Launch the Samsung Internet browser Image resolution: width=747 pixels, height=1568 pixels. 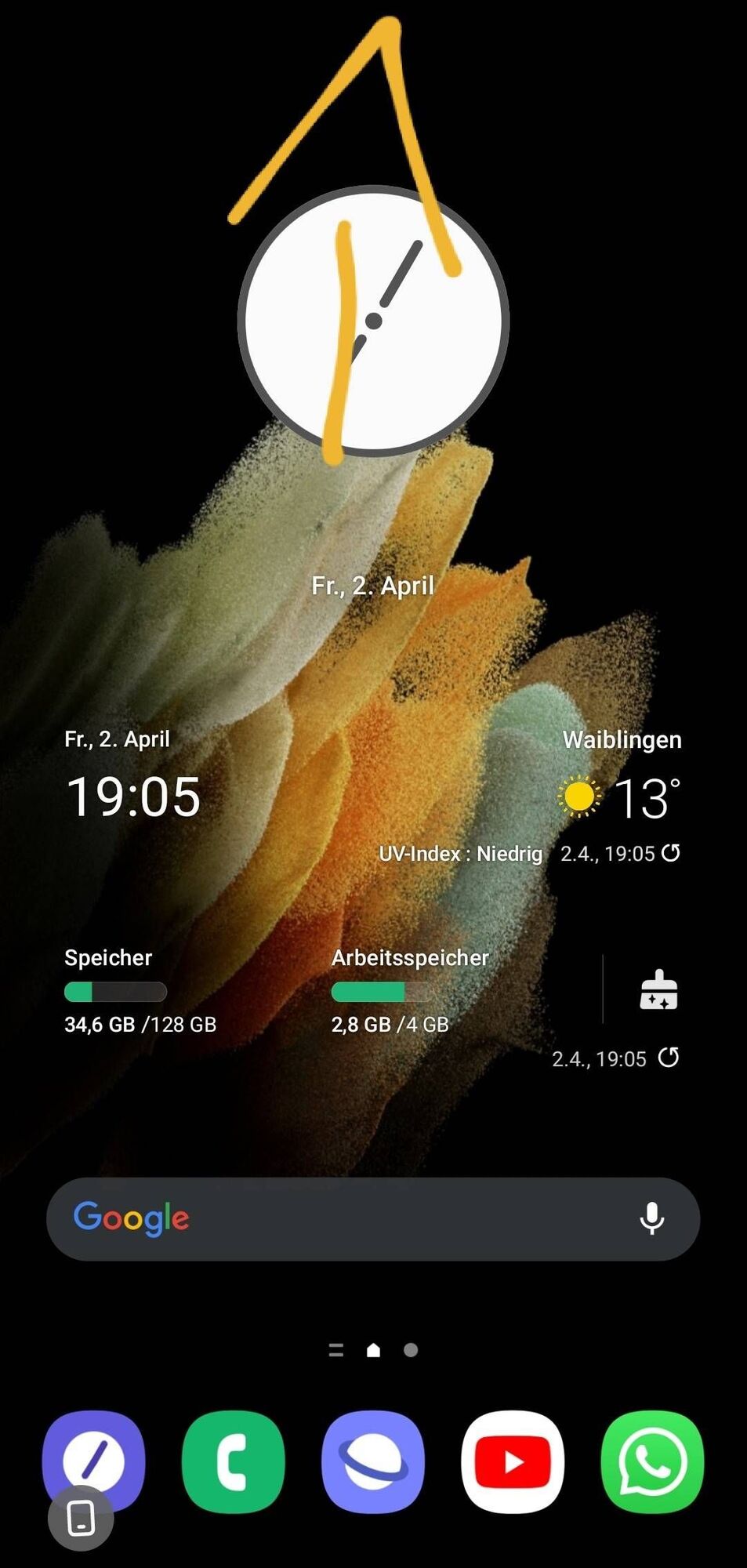click(373, 1461)
